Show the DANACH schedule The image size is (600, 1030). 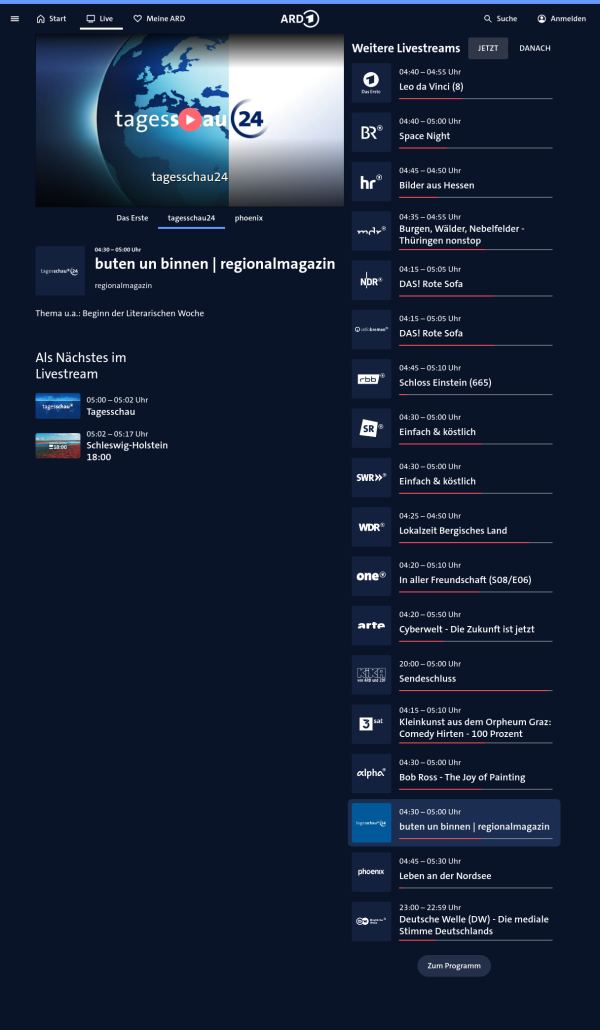534,48
